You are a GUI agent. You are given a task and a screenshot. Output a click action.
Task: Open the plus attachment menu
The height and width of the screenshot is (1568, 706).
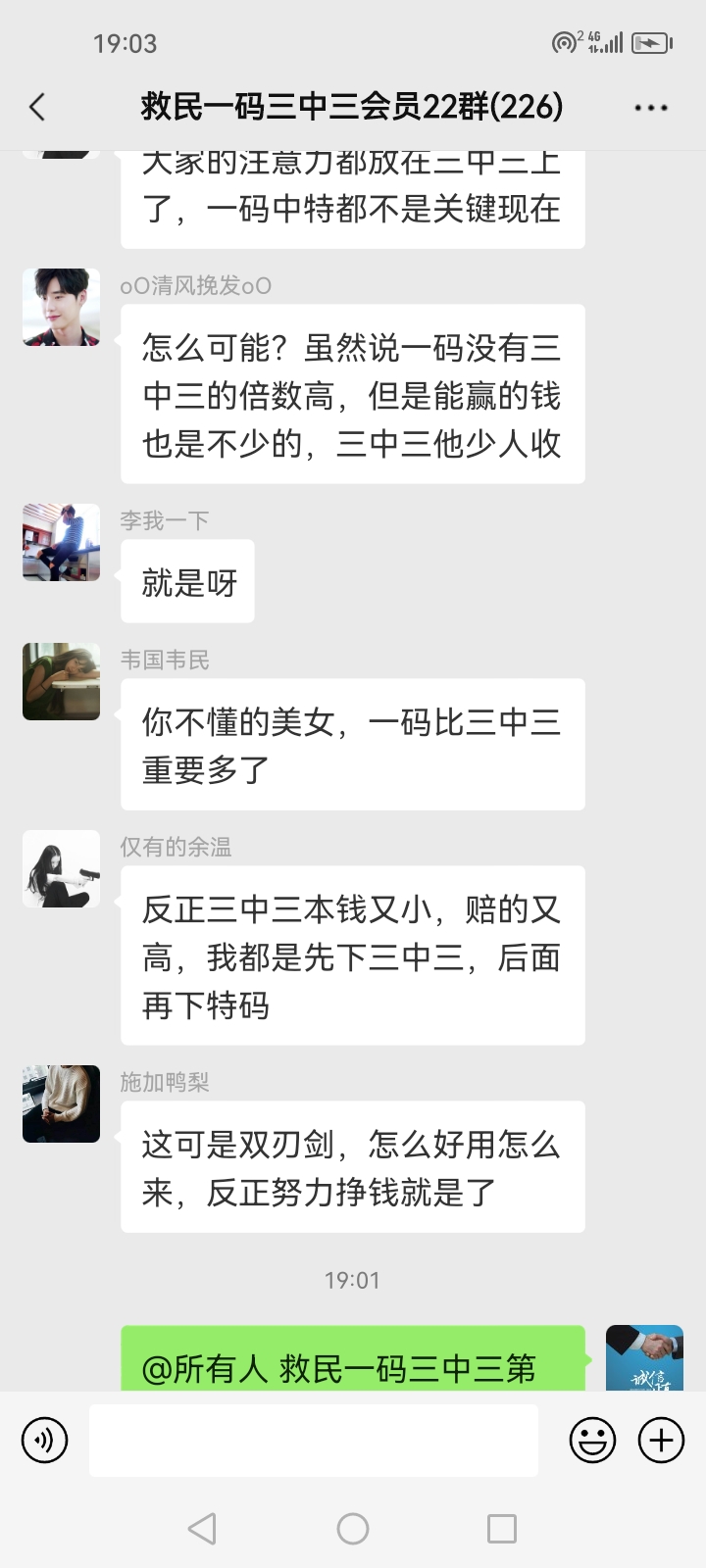(x=662, y=1441)
